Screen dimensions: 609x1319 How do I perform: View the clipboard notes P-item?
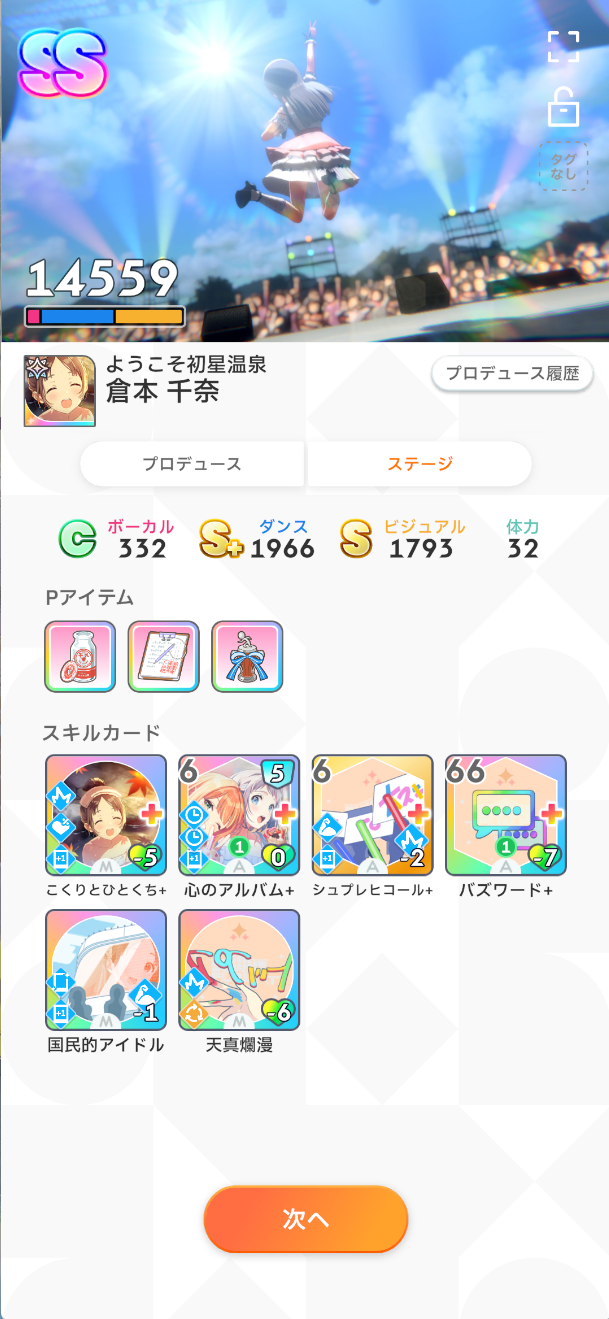point(164,656)
